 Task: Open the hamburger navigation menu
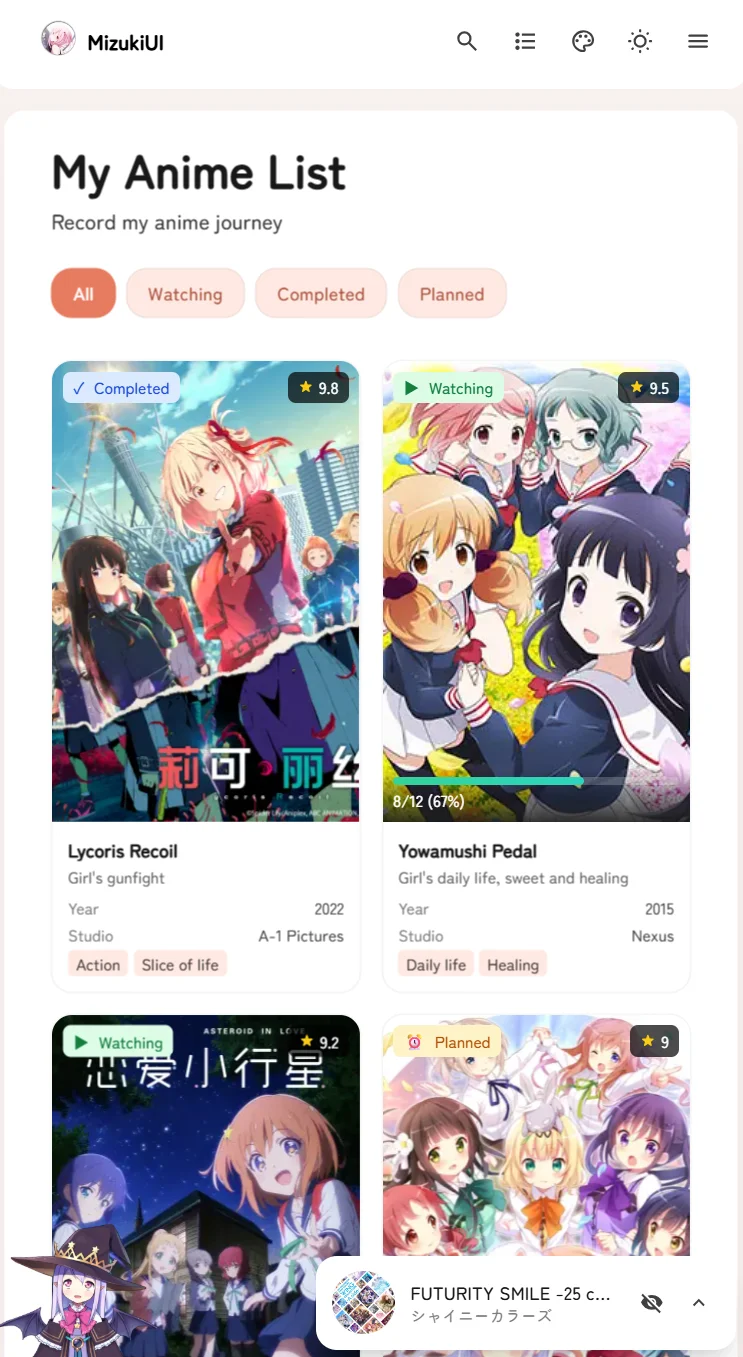698,41
